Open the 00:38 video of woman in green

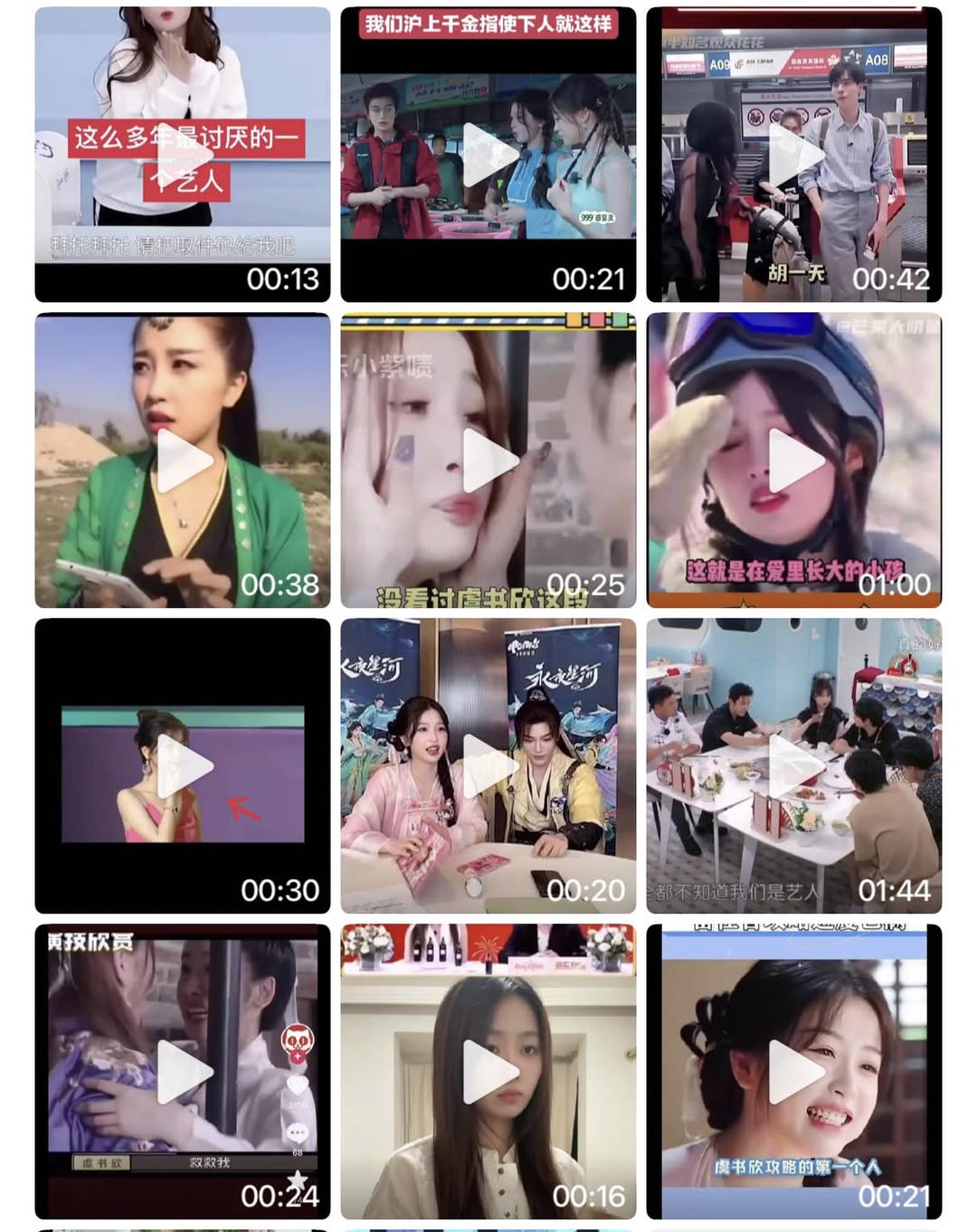point(182,460)
